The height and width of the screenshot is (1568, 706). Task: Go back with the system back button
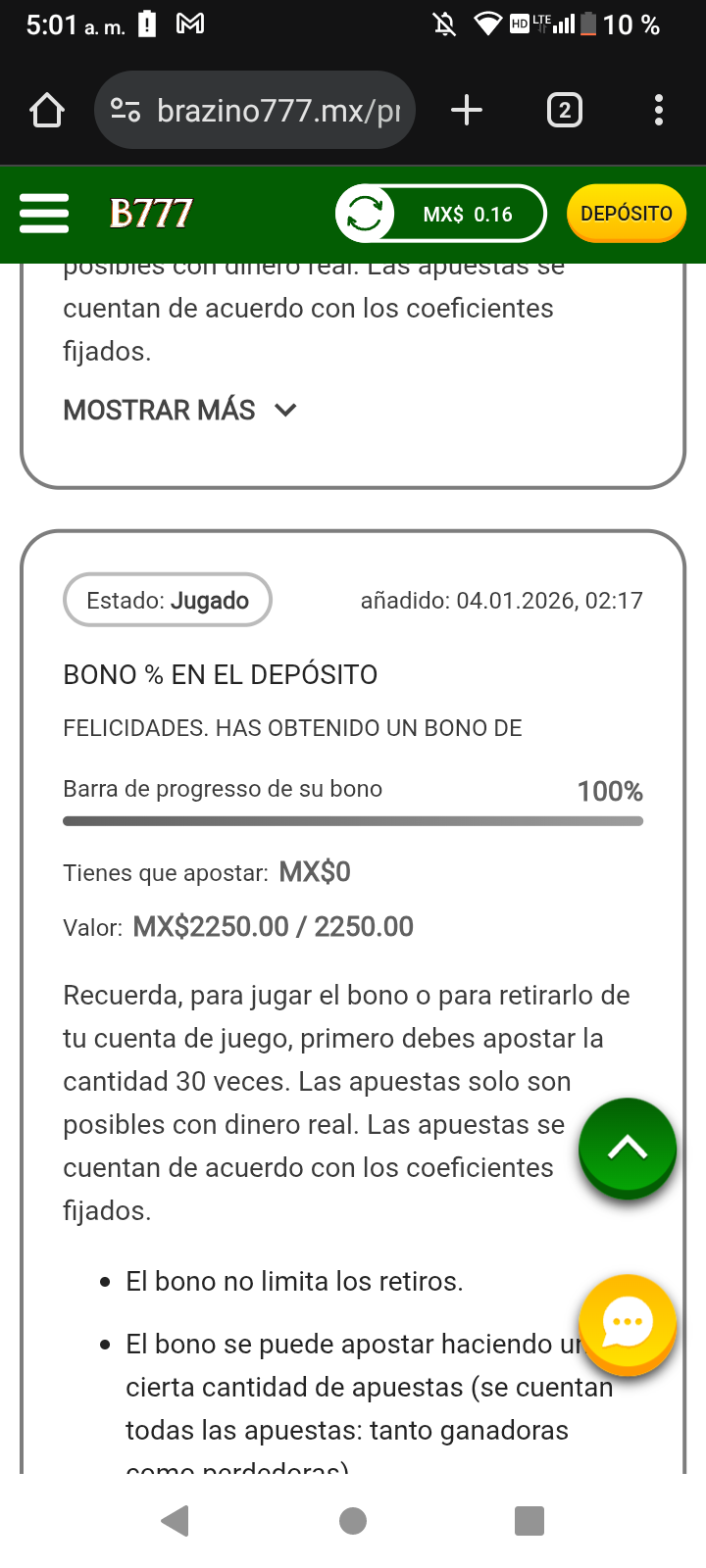[176, 1521]
